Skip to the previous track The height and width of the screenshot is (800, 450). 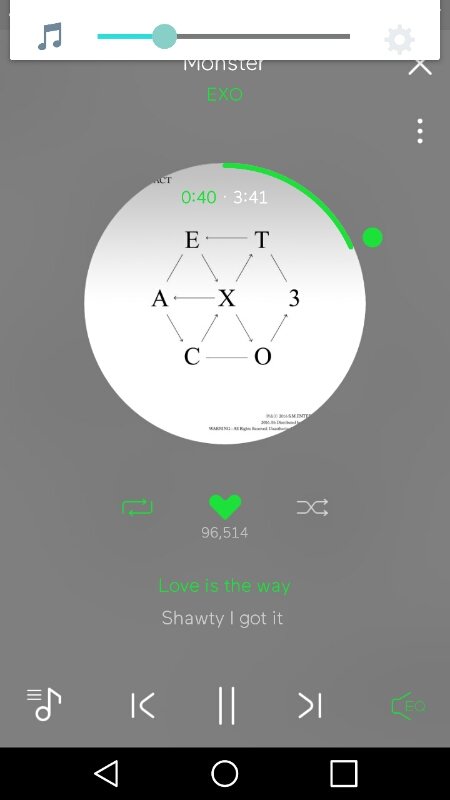[x=143, y=706]
